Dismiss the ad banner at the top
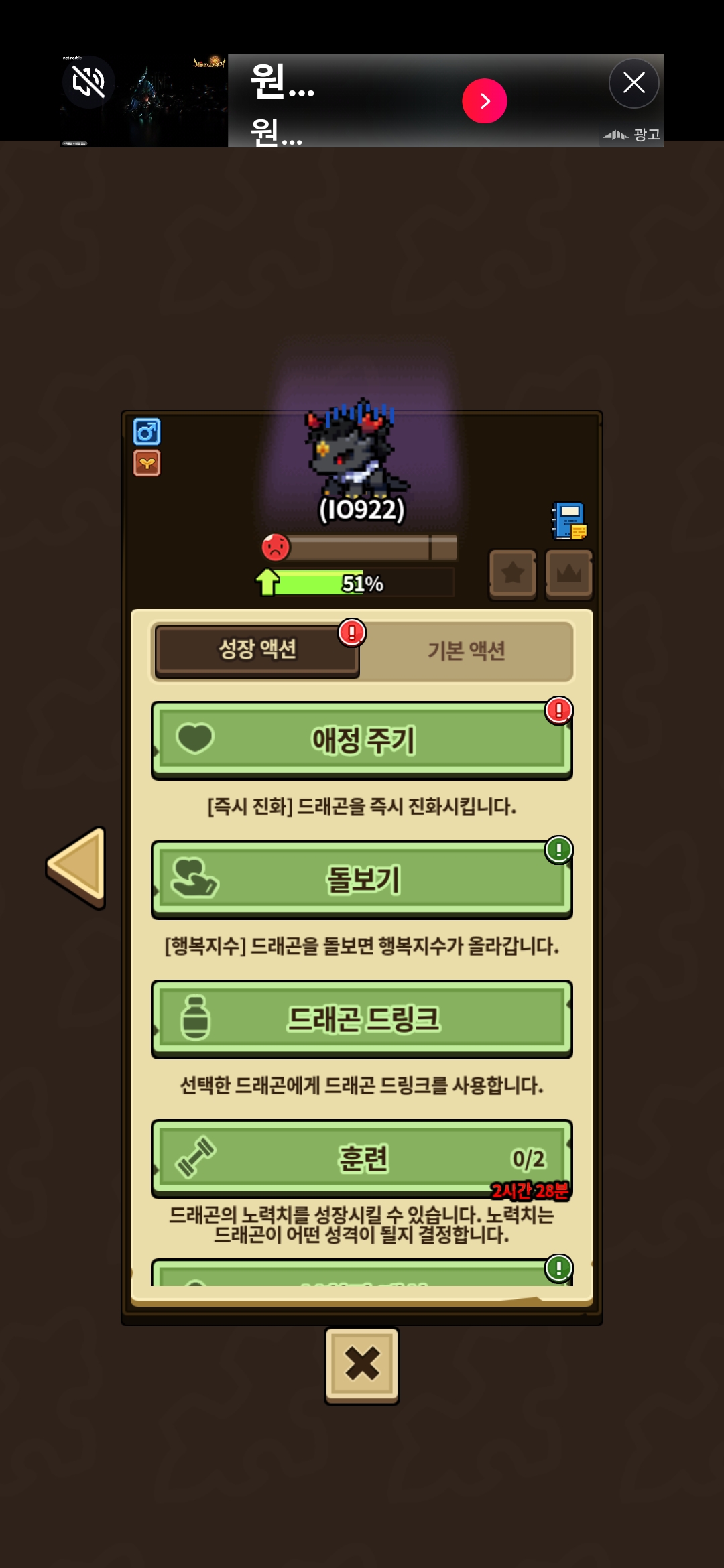This screenshot has height=1568, width=724. (x=633, y=83)
